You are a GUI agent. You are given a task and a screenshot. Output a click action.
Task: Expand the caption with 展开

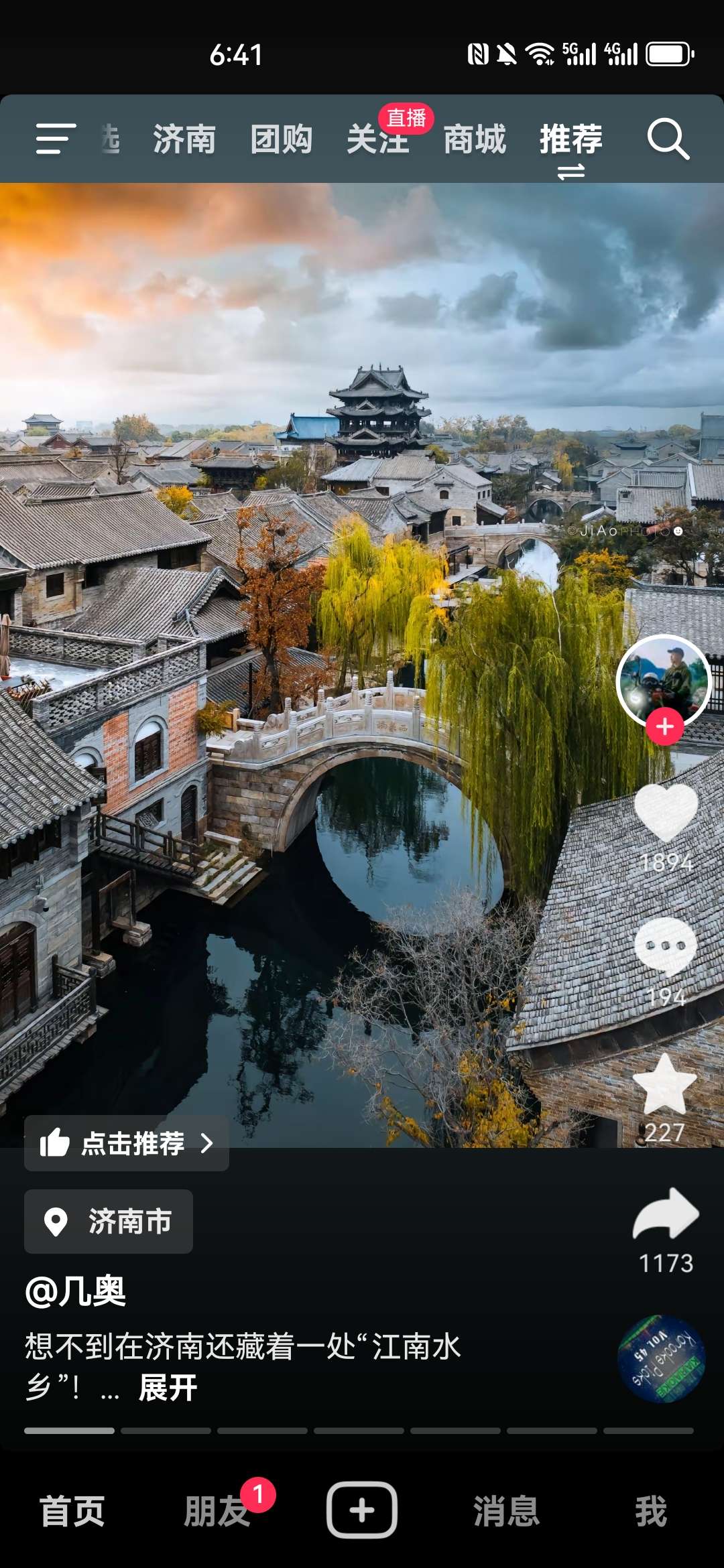[x=168, y=1387]
